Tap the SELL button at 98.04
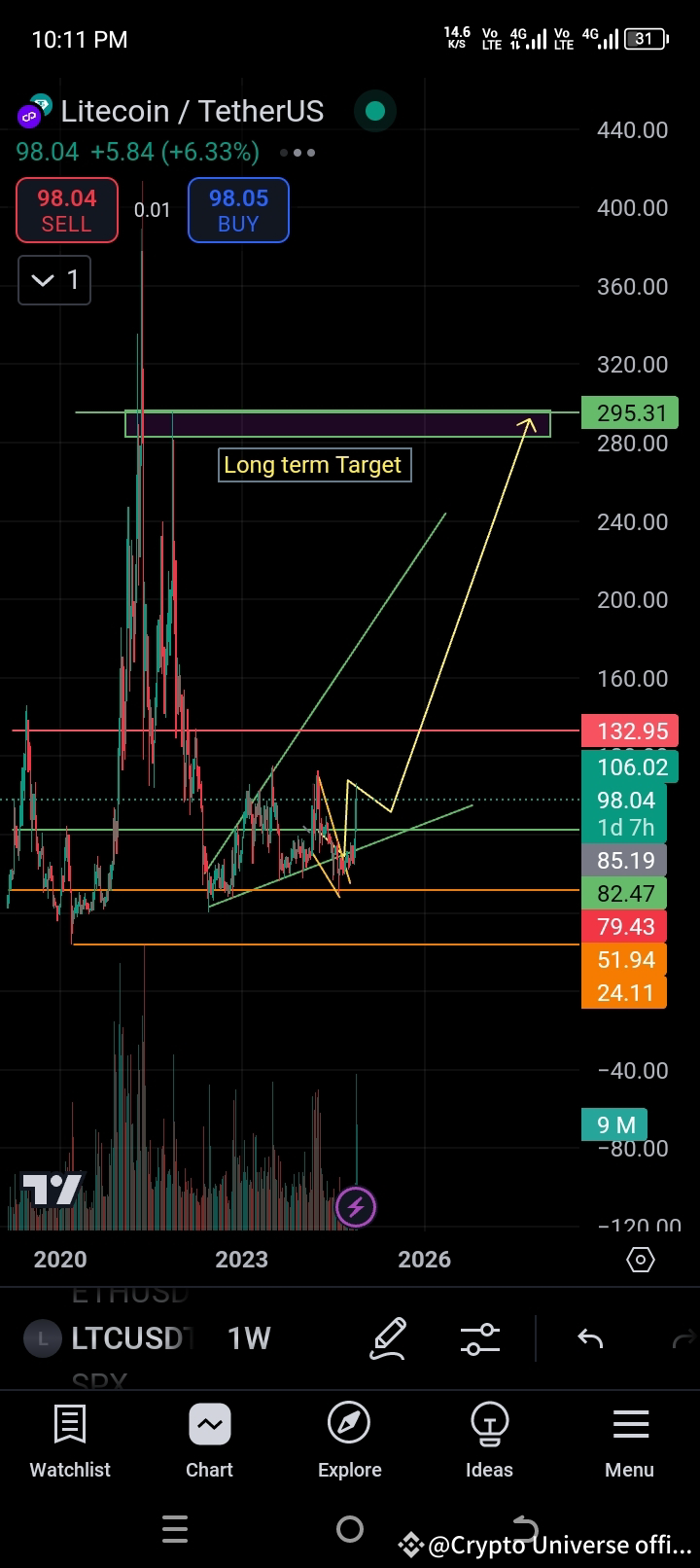Viewport: 700px width, 1568px height. pos(66,210)
